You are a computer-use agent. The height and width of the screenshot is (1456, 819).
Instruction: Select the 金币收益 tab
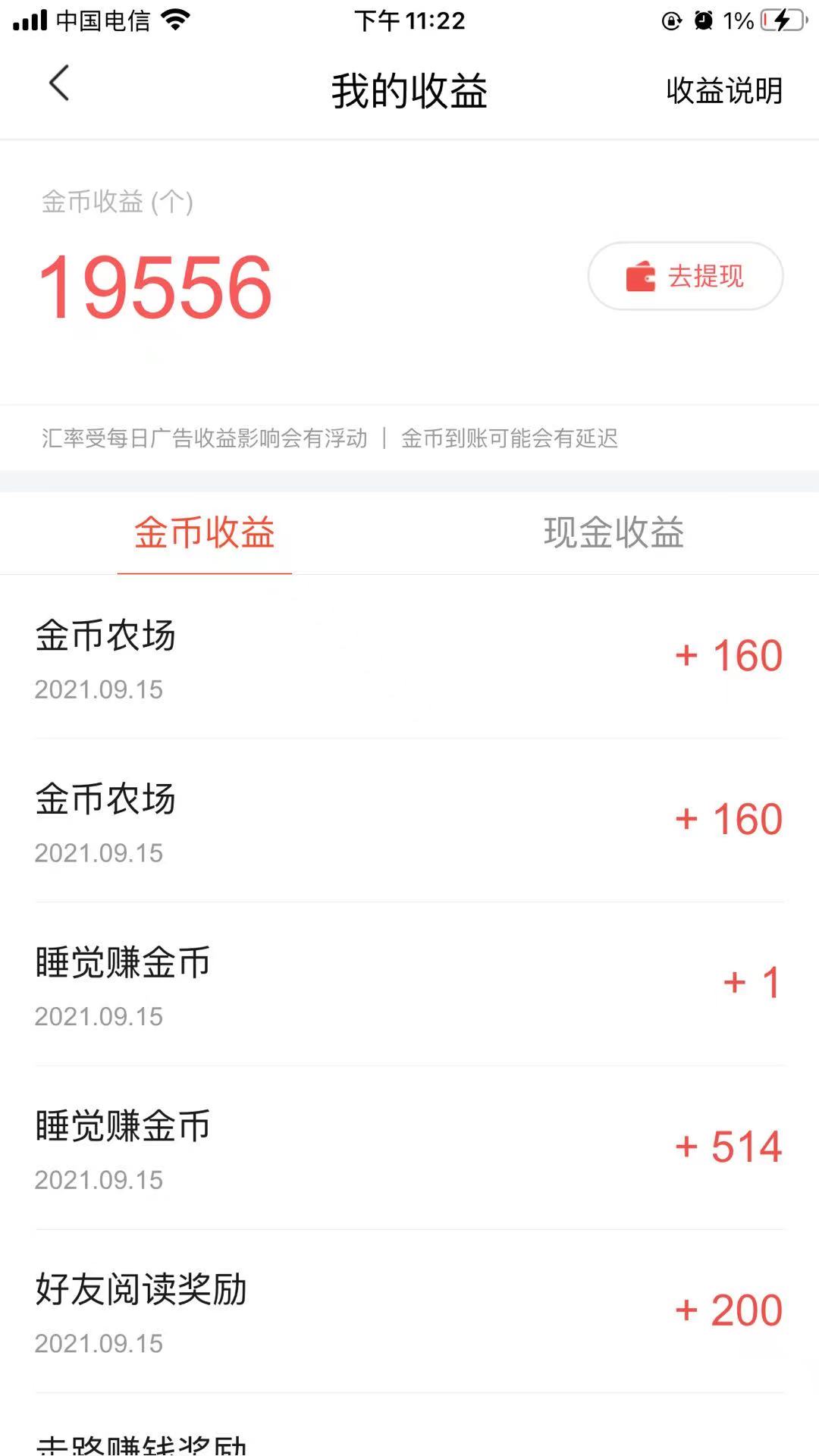(x=205, y=532)
